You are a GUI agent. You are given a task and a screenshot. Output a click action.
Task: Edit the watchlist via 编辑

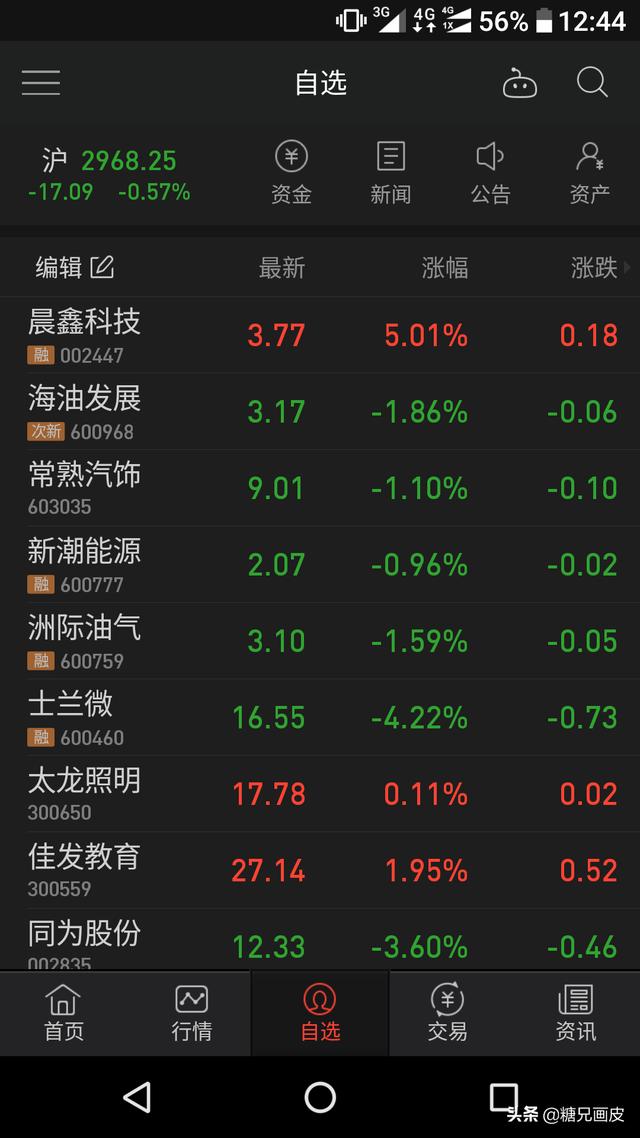point(75,268)
